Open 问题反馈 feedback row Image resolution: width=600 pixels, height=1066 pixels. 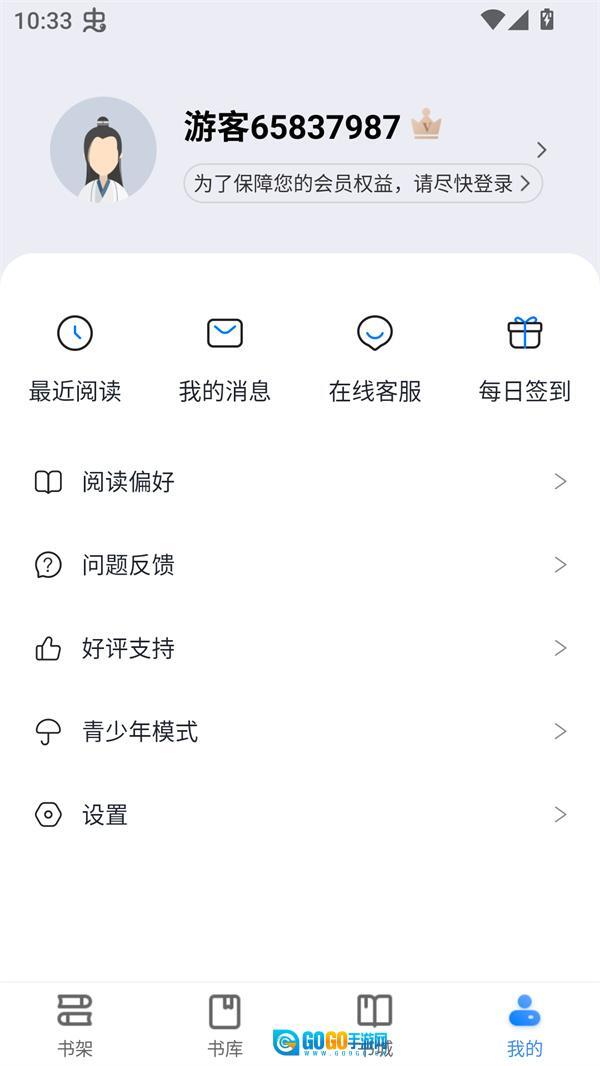(300, 565)
